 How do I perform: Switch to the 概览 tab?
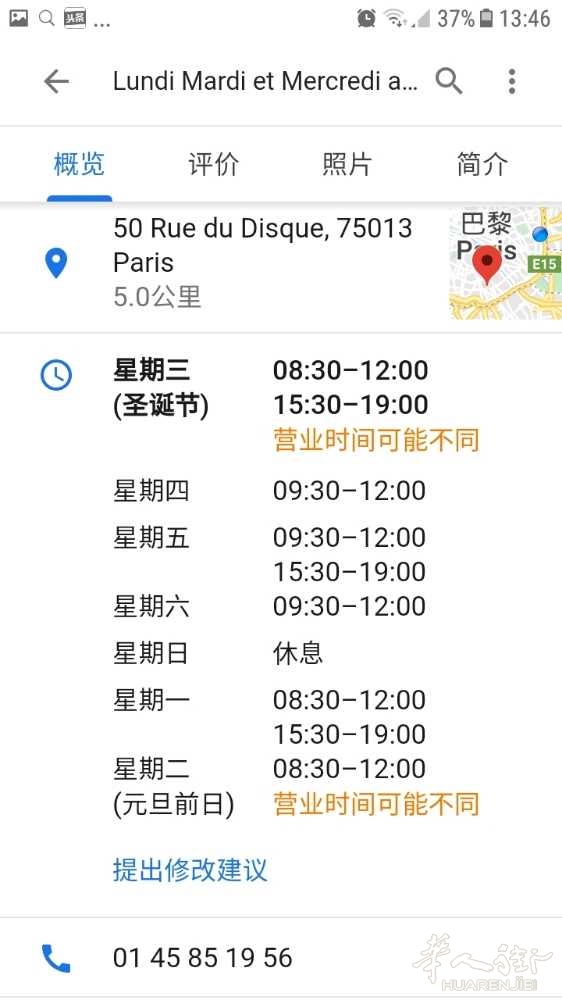pyautogui.click(x=79, y=165)
